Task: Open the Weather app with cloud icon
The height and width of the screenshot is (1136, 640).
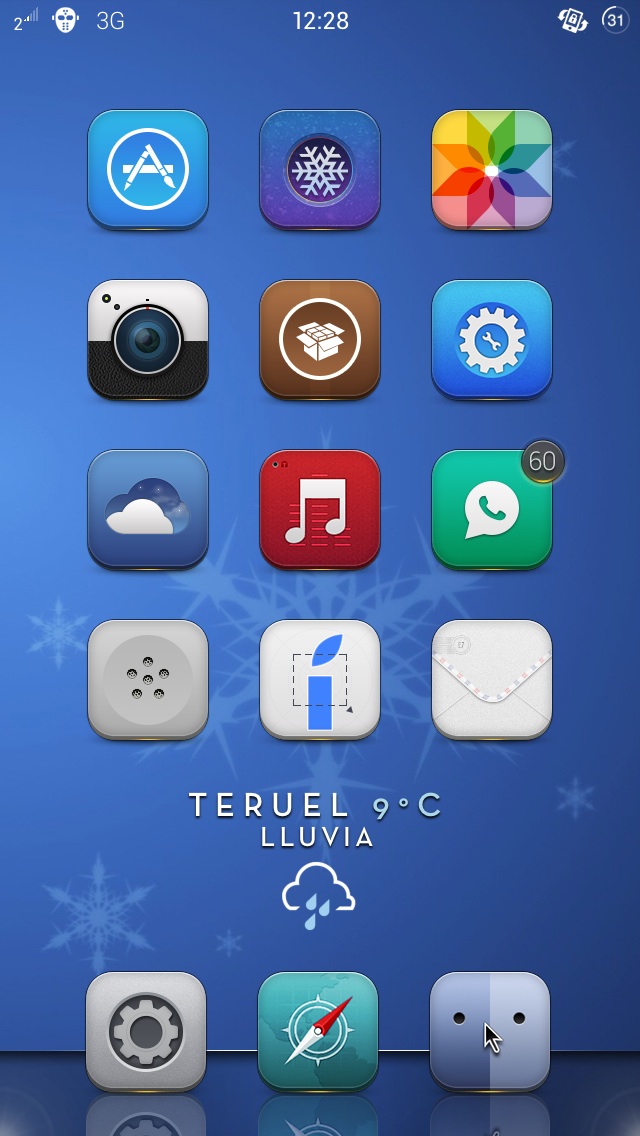Action: coord(148,510)
